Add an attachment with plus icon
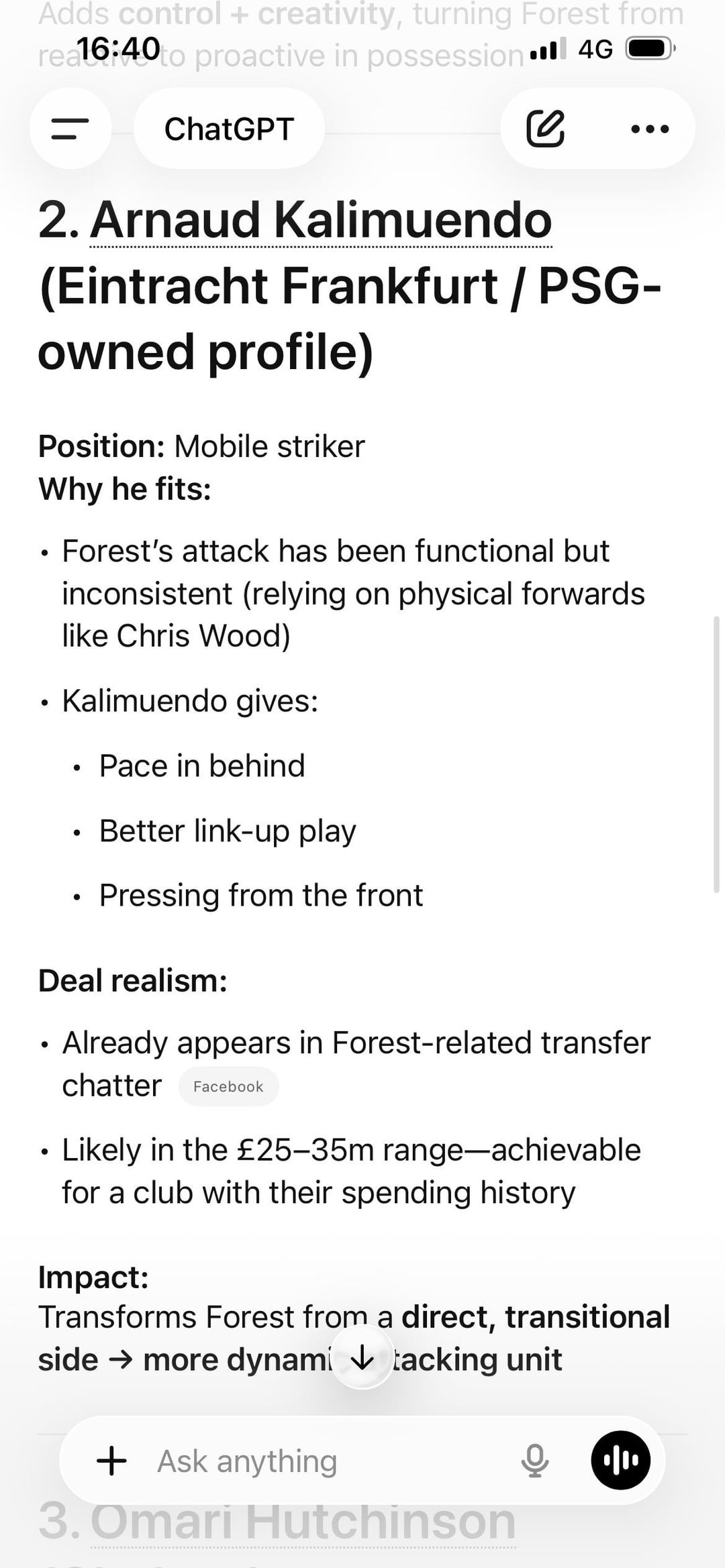Image resolution: width=725 pixels, height=1568 pixels. [x=112, y=1461]
